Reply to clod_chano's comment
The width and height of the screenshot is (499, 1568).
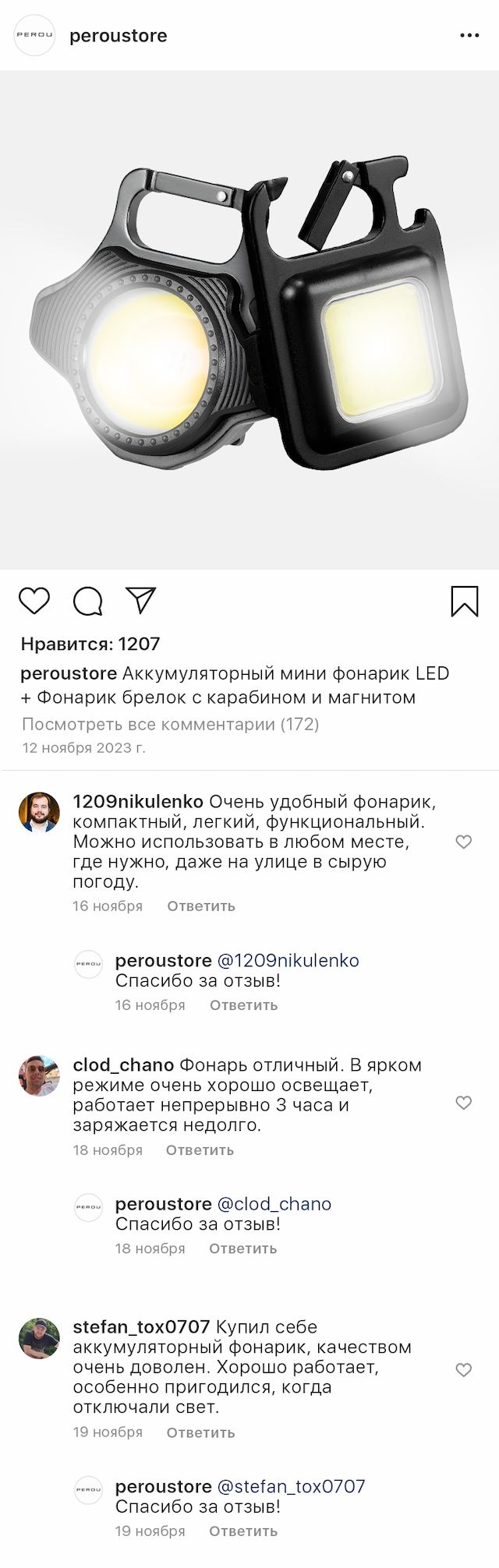pyautogui.click(x=200, y=1150)
